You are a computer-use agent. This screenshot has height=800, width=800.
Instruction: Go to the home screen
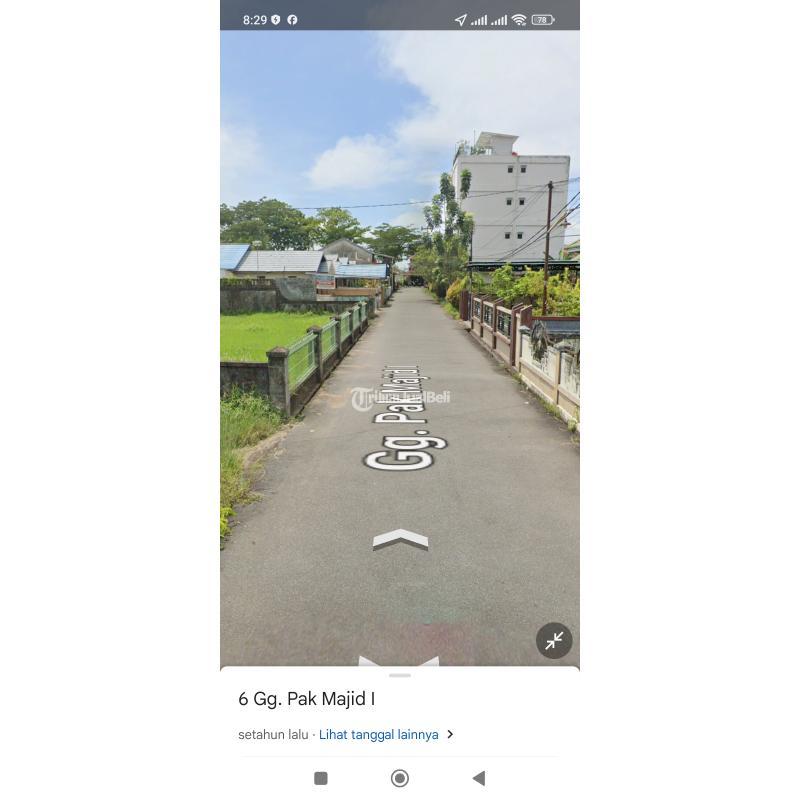tap(400, 778)
